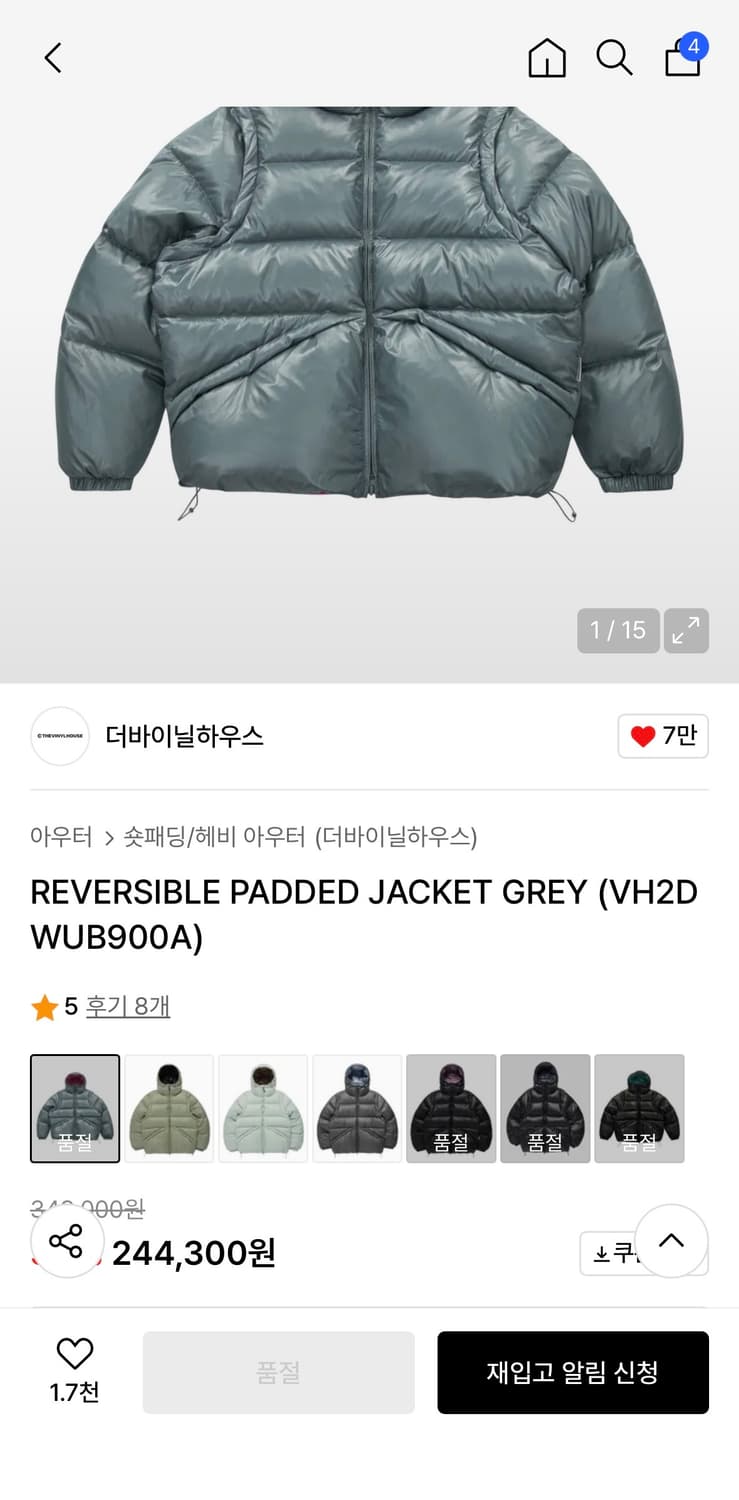
Task: Select the dark charcoal jacket variant
Action: tap(357, 1108)
